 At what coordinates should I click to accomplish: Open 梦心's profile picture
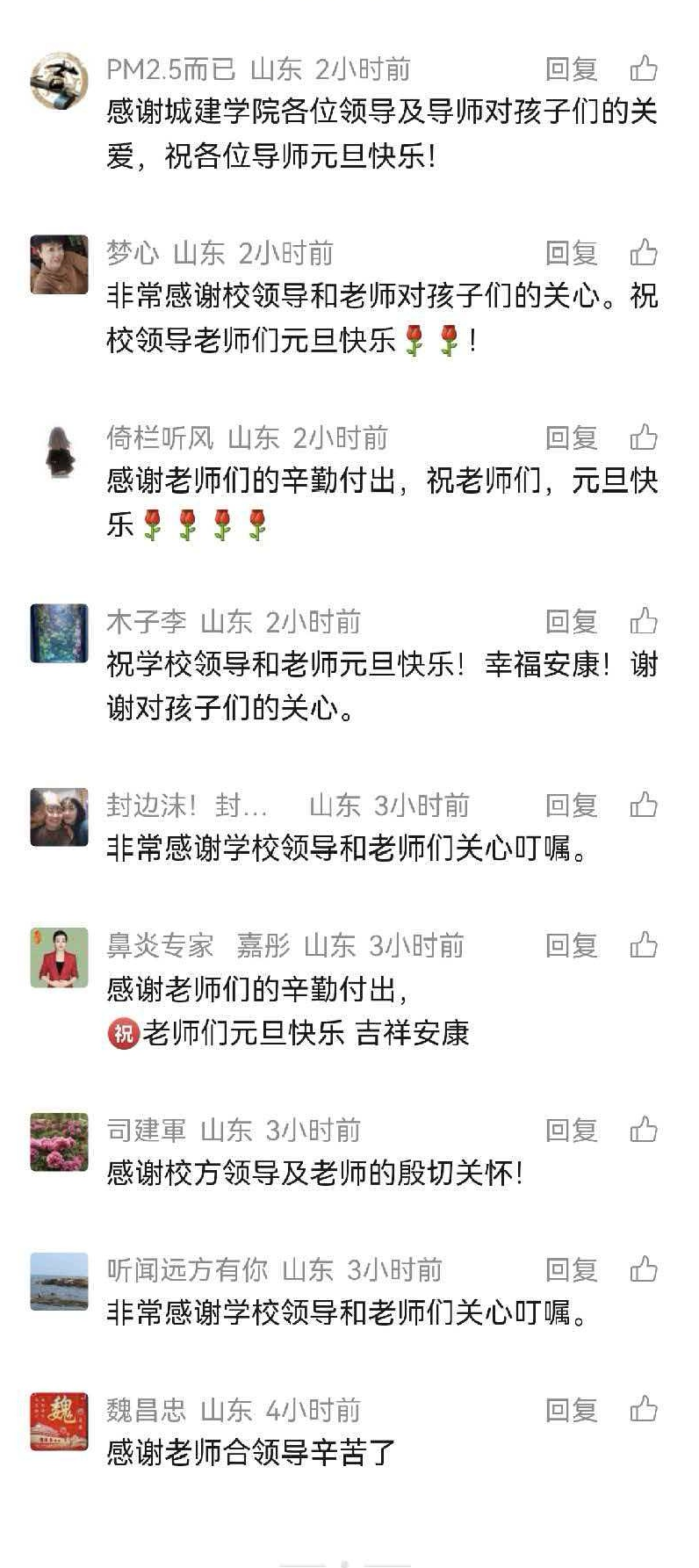(x=59, y=264)
